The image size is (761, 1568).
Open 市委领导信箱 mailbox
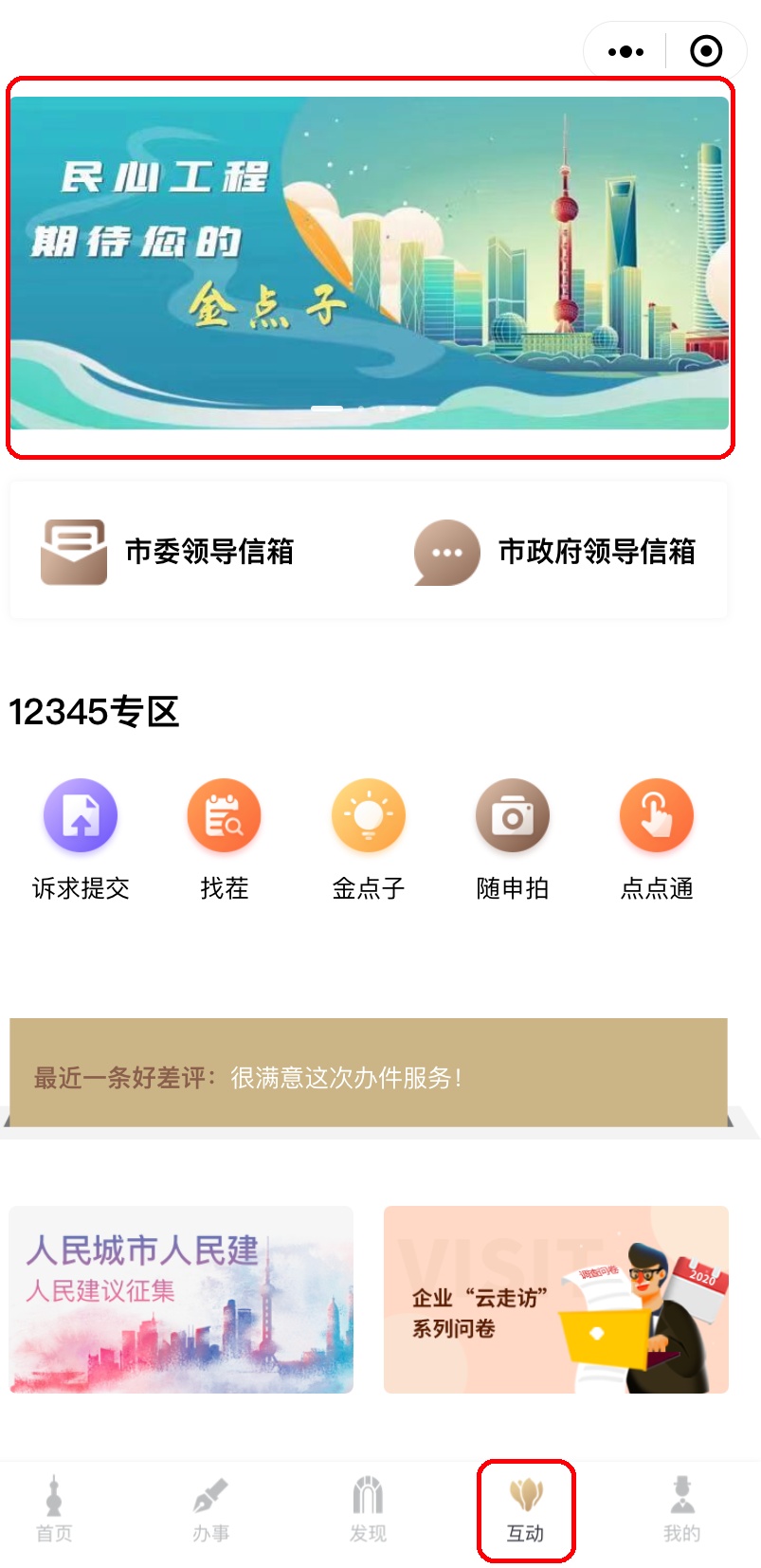coord(169,552)
